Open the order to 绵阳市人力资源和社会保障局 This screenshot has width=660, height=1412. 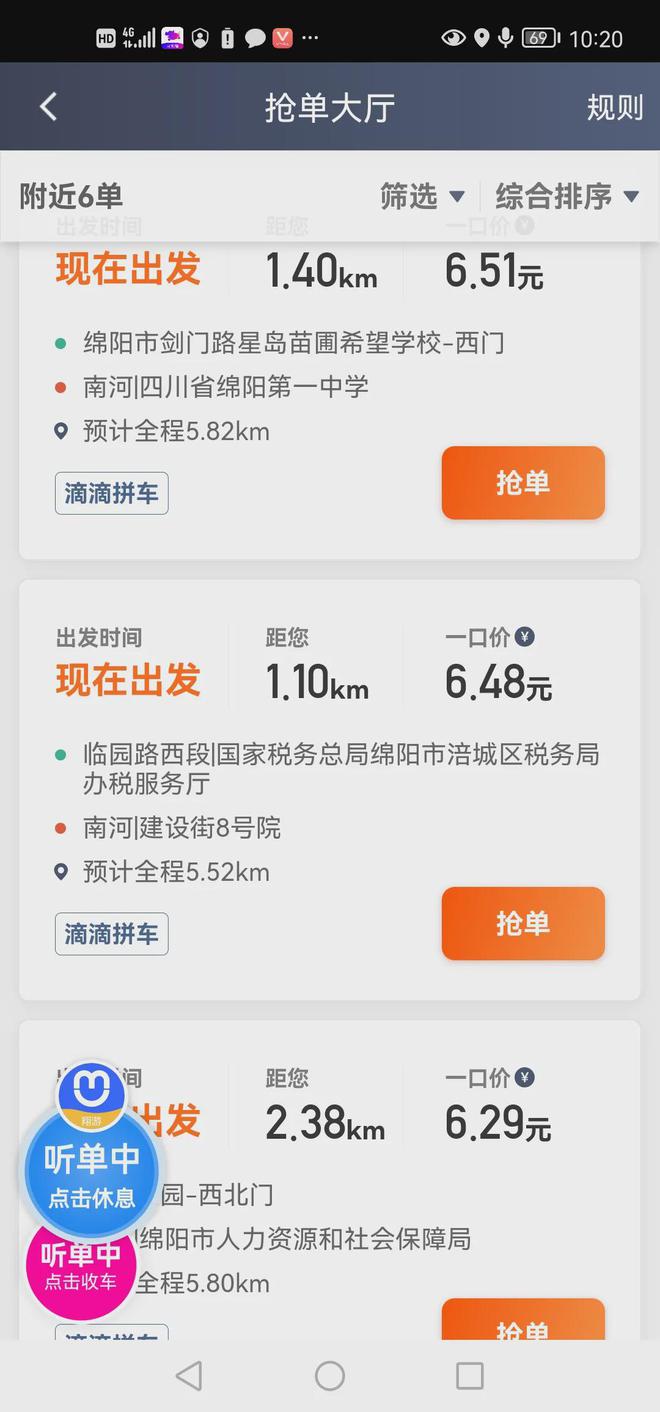point(305,1240)
